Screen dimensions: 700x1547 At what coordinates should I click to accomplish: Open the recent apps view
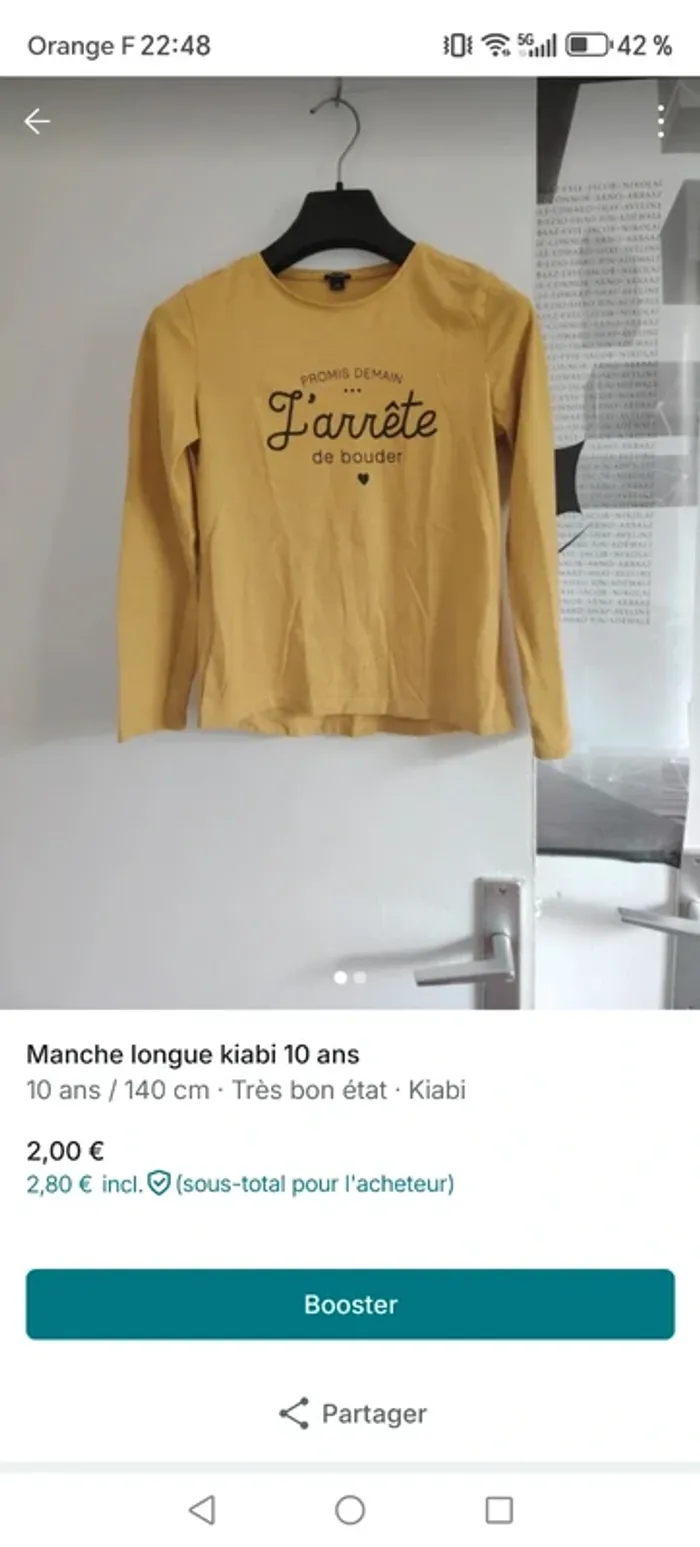click(498, 1509)
